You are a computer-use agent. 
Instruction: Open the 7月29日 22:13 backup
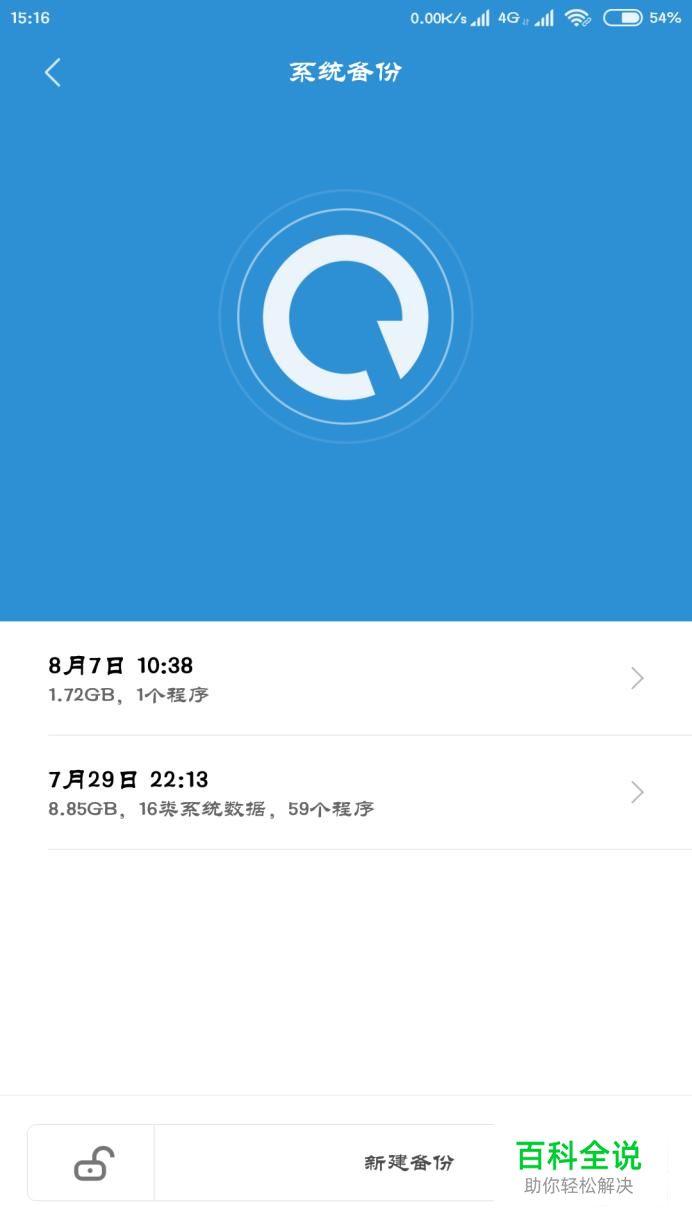point(346,793)
